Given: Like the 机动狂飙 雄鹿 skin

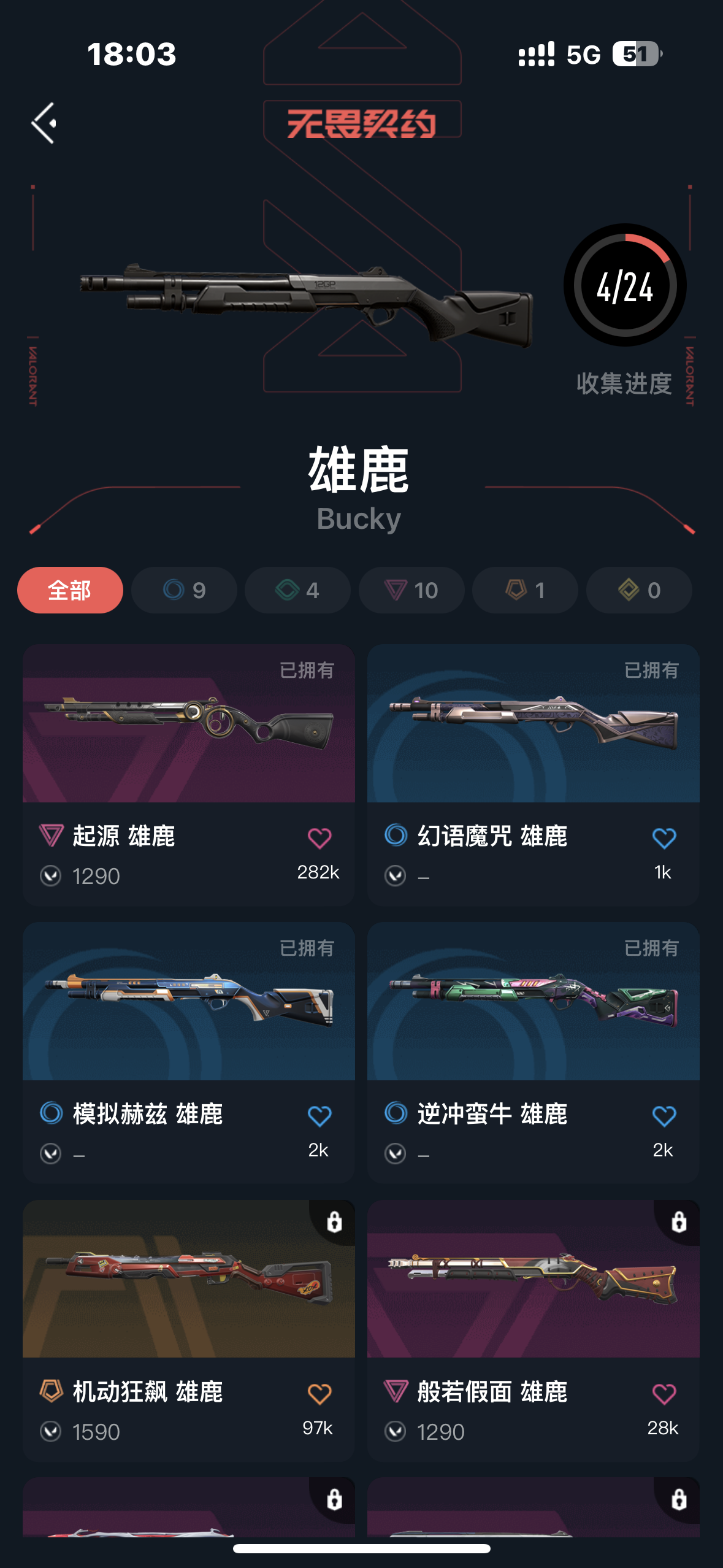Looking at the screenshot, I should coord(319,1394).
